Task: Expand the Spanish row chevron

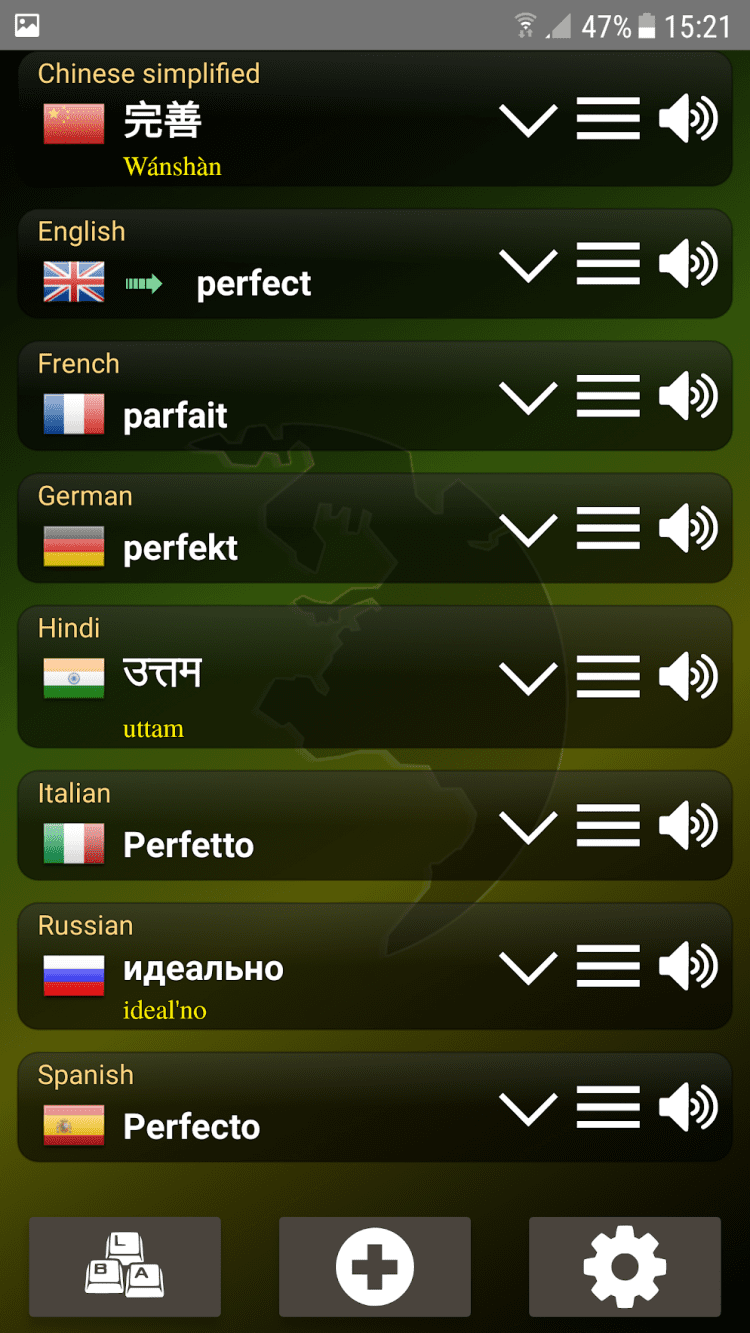Action: coord(527,1109)
